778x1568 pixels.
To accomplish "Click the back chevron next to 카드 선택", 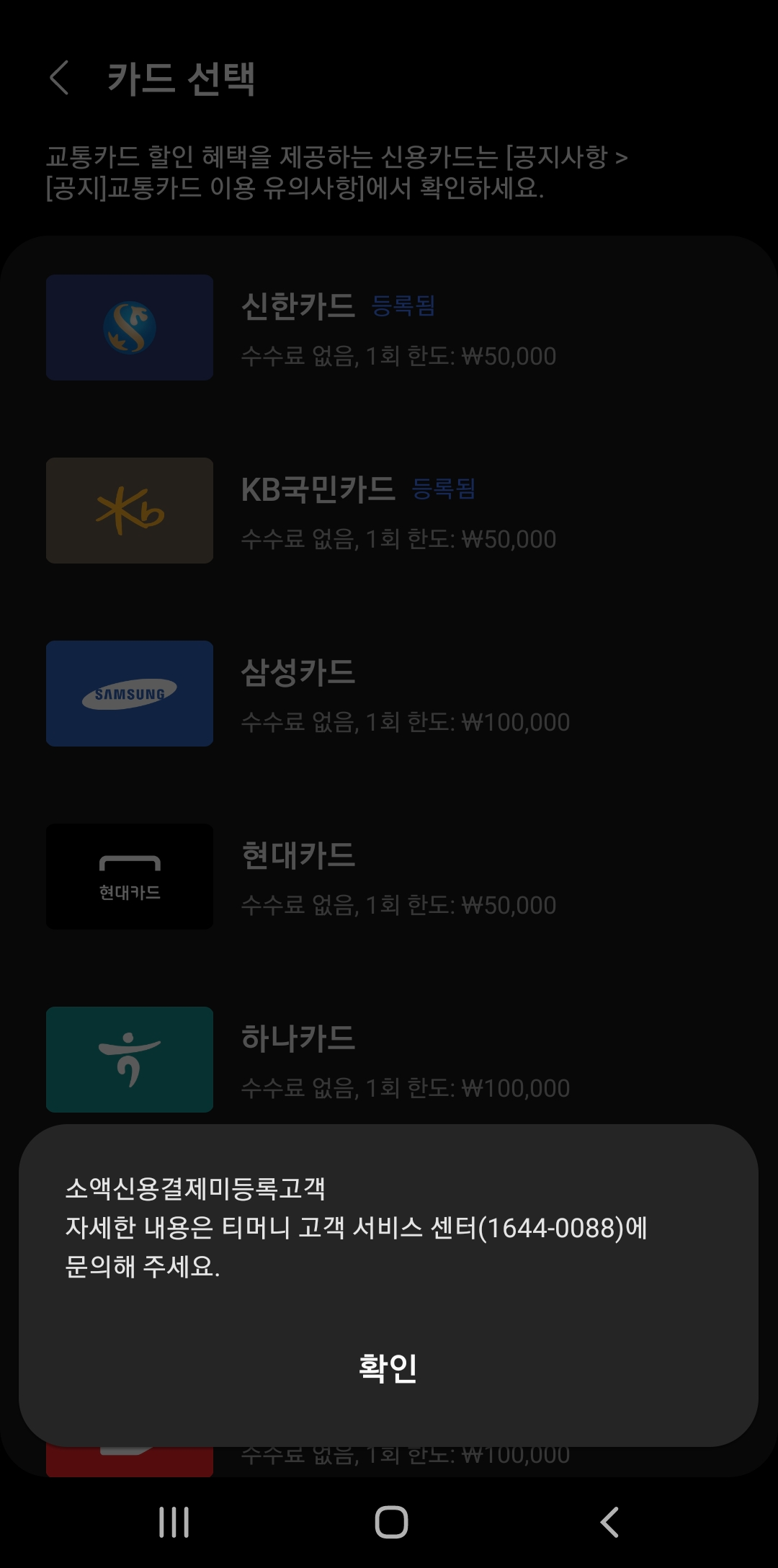I will point(58,75).
